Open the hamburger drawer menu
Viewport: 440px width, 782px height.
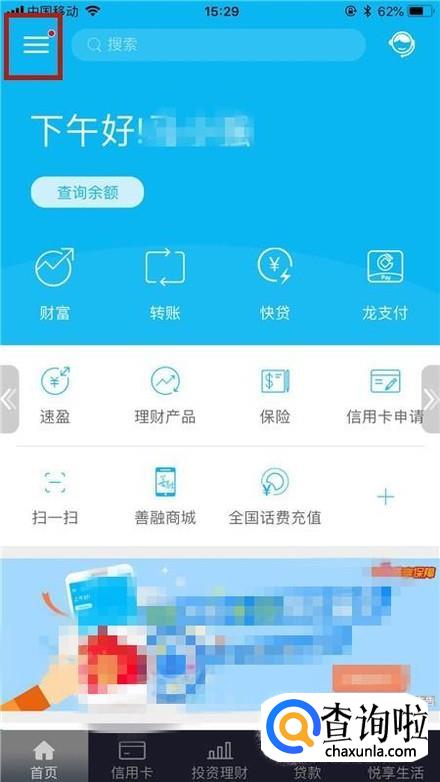pos(36,45)
